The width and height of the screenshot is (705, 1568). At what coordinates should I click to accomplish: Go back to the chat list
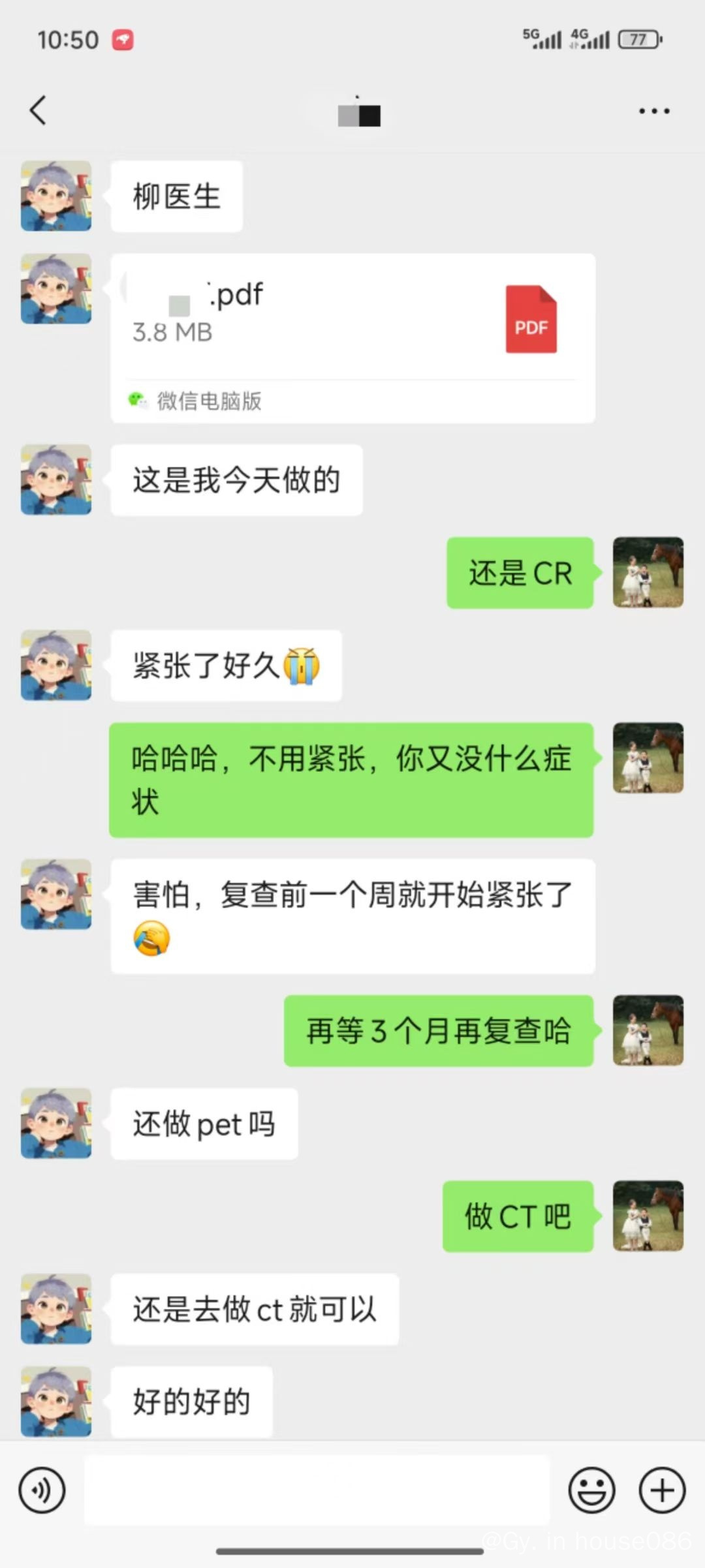(38, 110)
